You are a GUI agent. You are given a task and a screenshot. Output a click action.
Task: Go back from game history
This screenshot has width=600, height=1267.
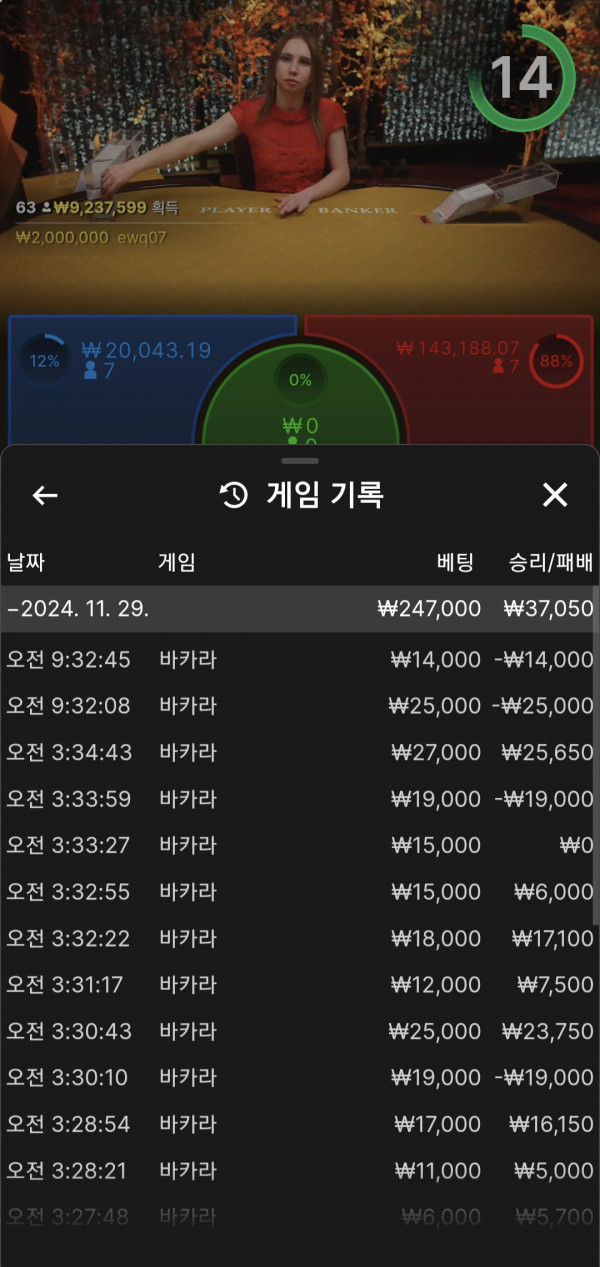[45, 495]
